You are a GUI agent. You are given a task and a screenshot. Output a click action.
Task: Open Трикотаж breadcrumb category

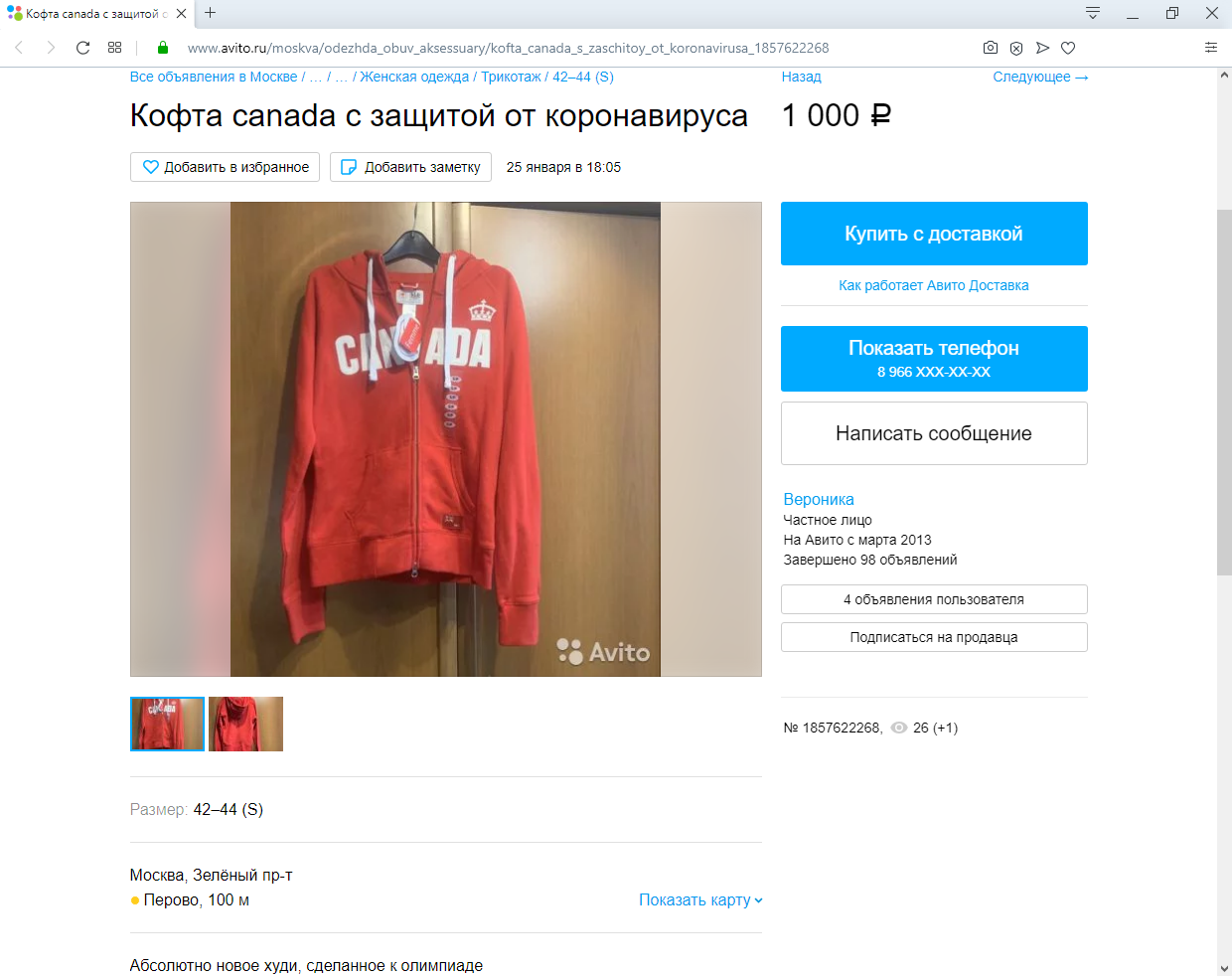coord(511,77)
